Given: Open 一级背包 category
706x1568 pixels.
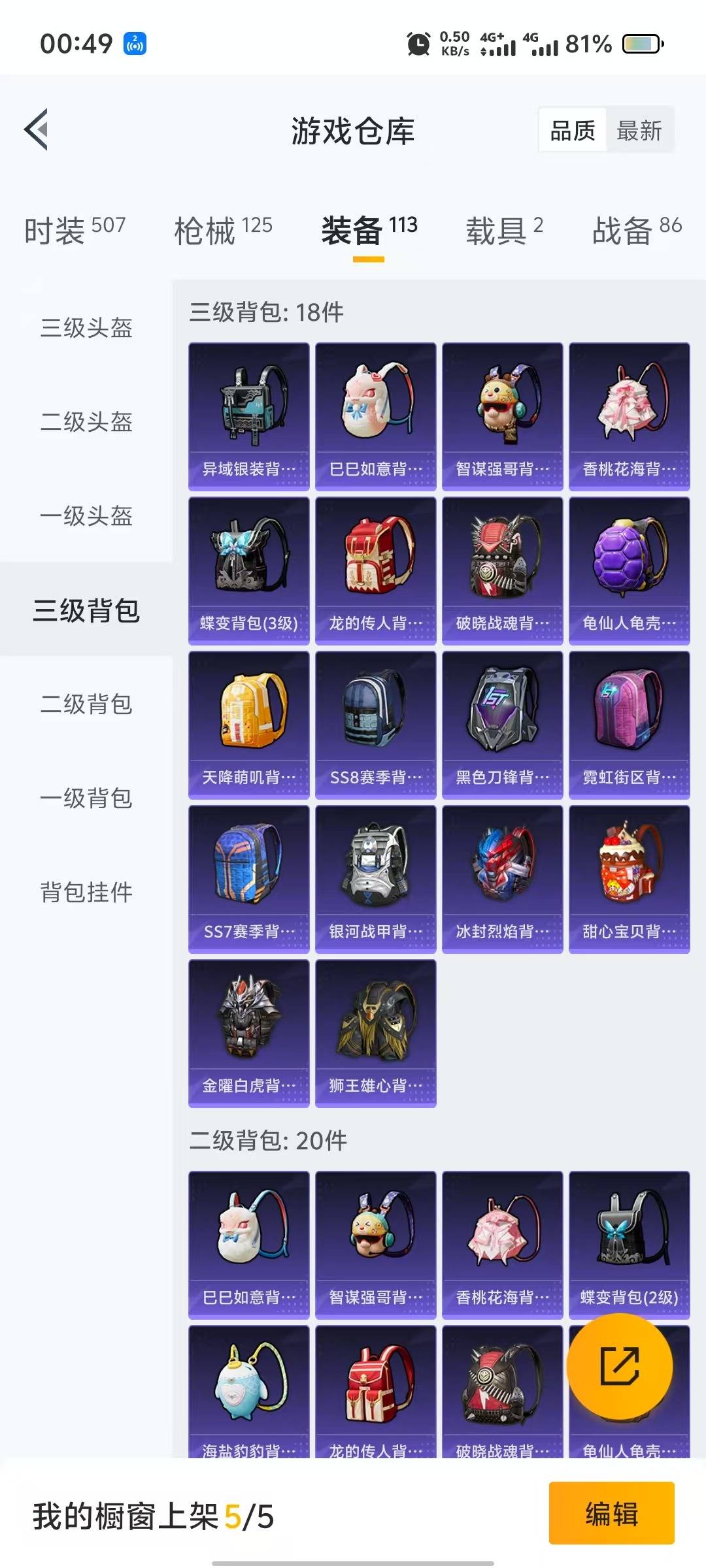Looking at the screenshot, I should click(86, 798).
